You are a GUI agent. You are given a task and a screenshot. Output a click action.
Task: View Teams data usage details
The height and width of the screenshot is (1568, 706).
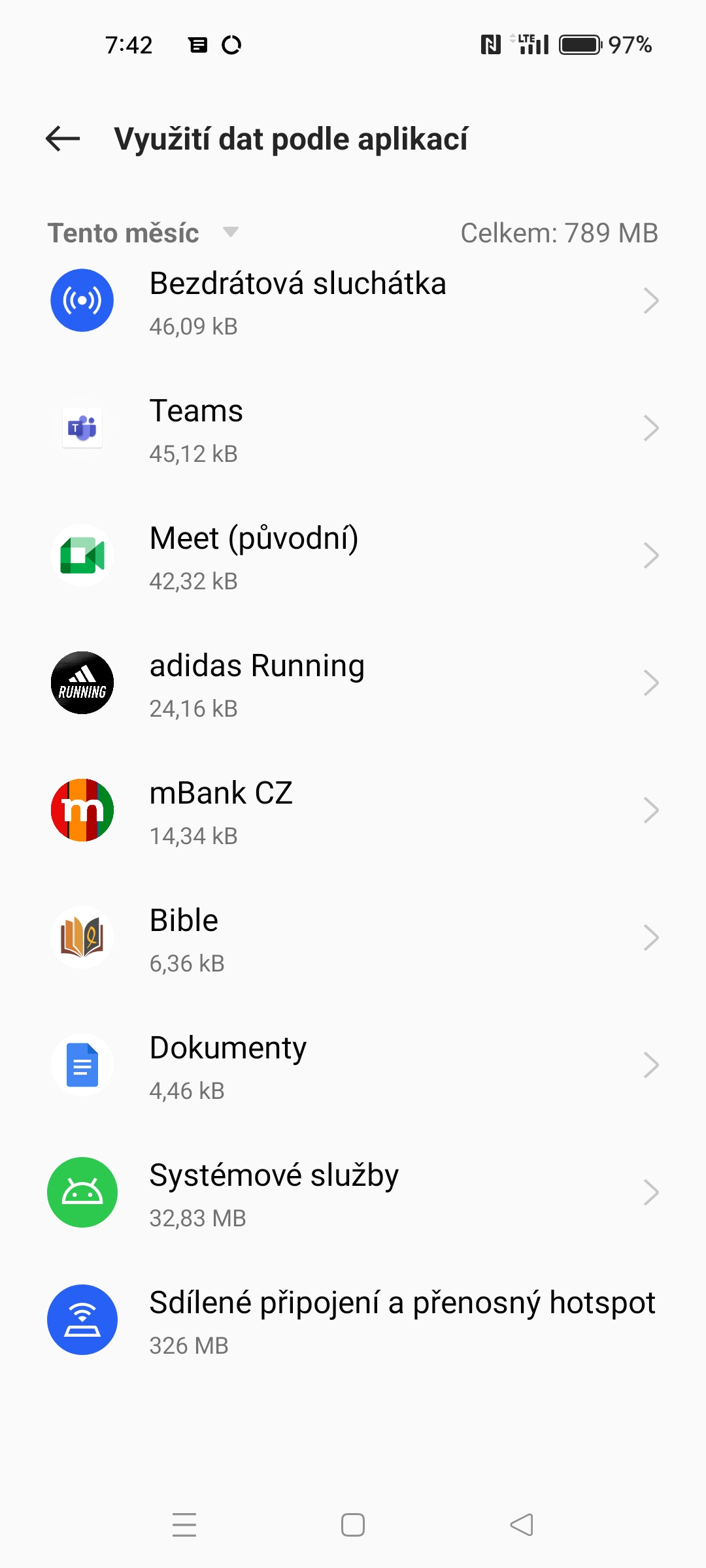point(353,429)
